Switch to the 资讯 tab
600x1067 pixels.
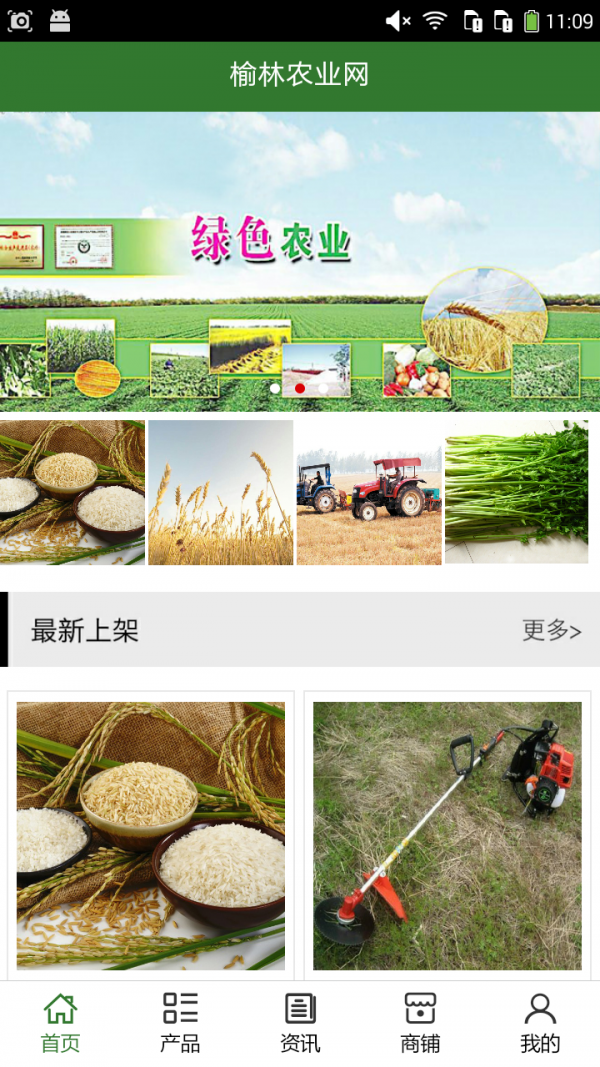click(300, 1023)
